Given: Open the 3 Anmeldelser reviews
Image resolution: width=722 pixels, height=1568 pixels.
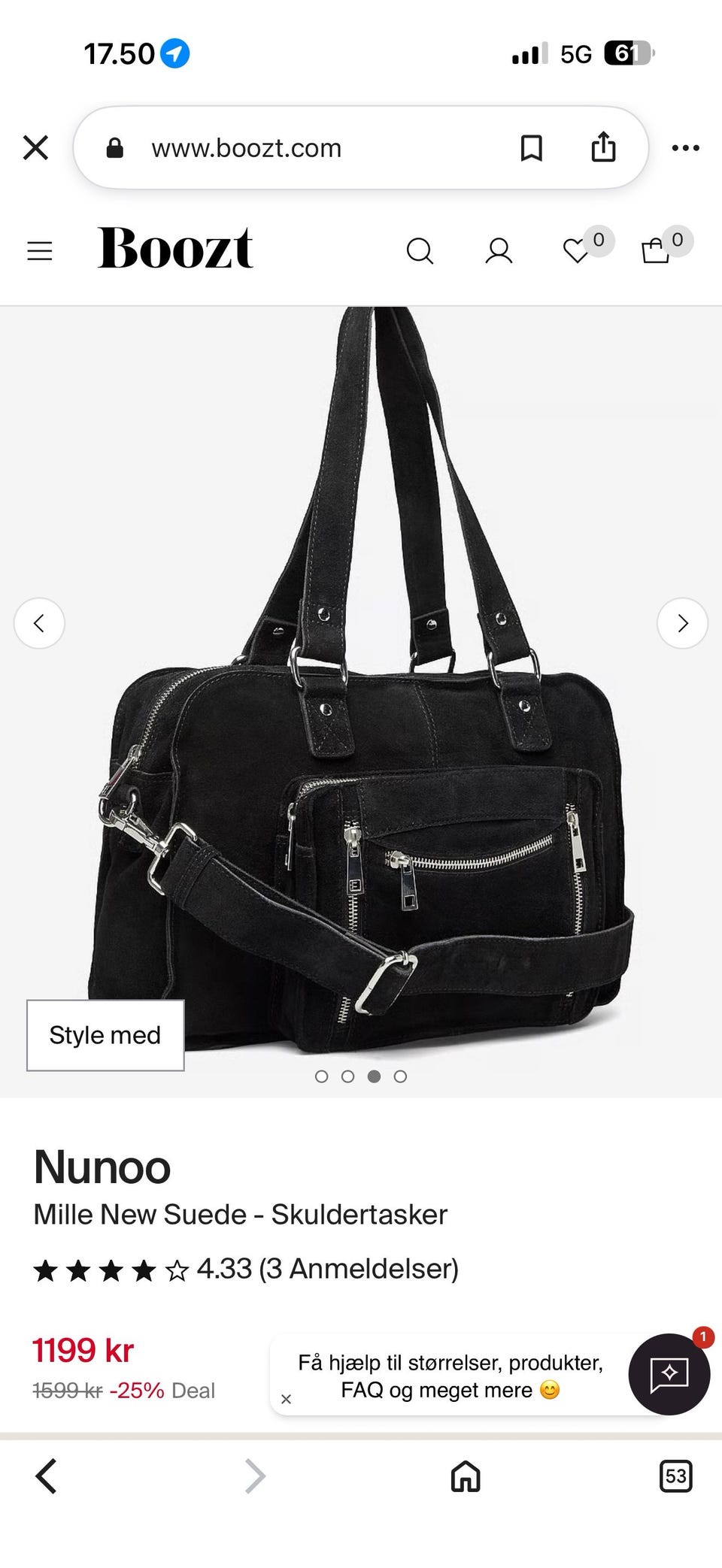Looking at the screenshot, I should (x=359, y=1269).
